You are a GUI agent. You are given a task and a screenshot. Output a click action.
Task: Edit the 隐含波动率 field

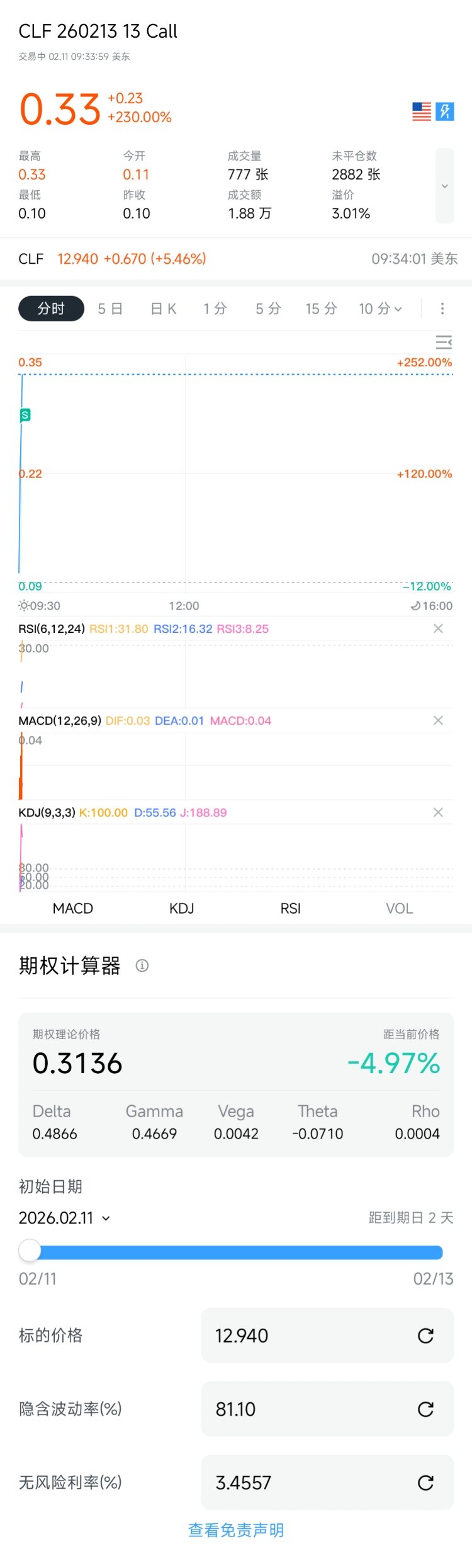(x=308, y=1409)
